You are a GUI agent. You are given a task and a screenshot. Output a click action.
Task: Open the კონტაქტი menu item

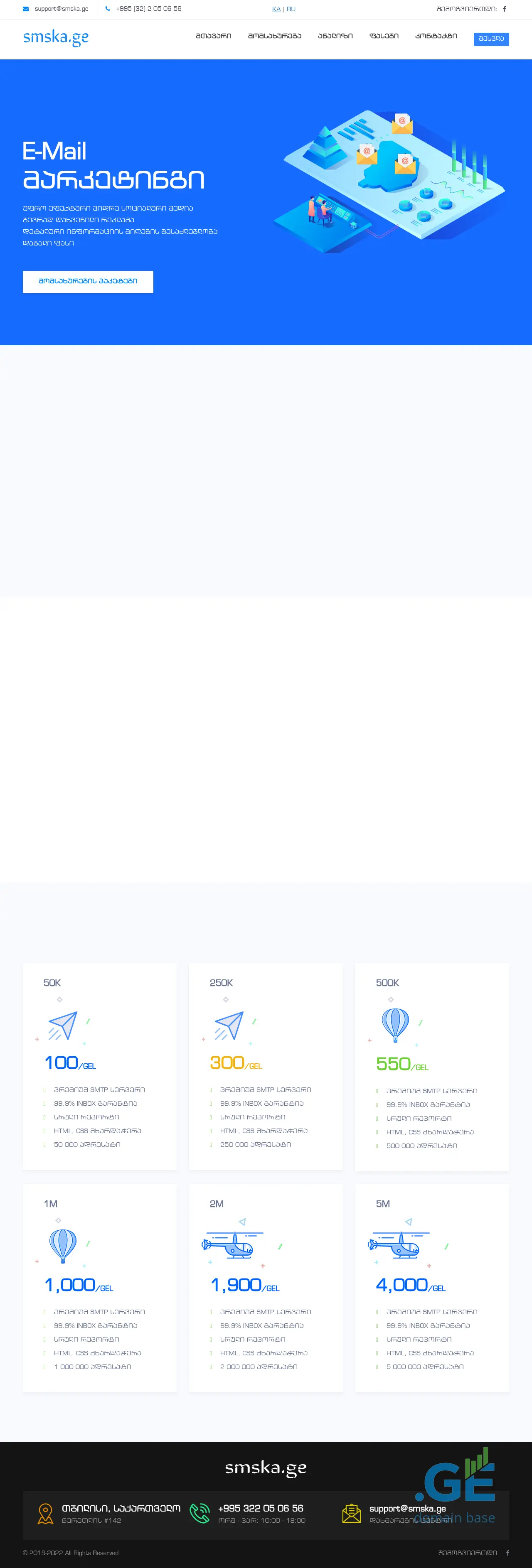pos(436,37)
